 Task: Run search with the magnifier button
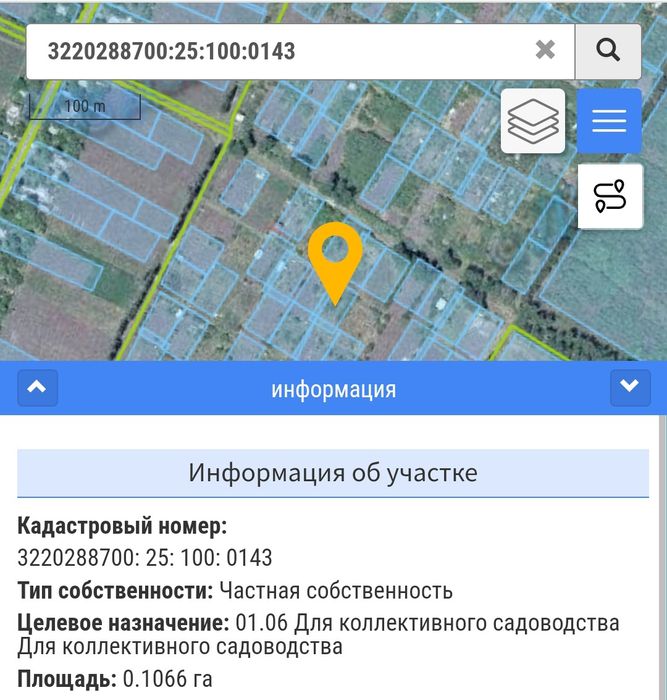pyautogui.click(x=608, y=51)
